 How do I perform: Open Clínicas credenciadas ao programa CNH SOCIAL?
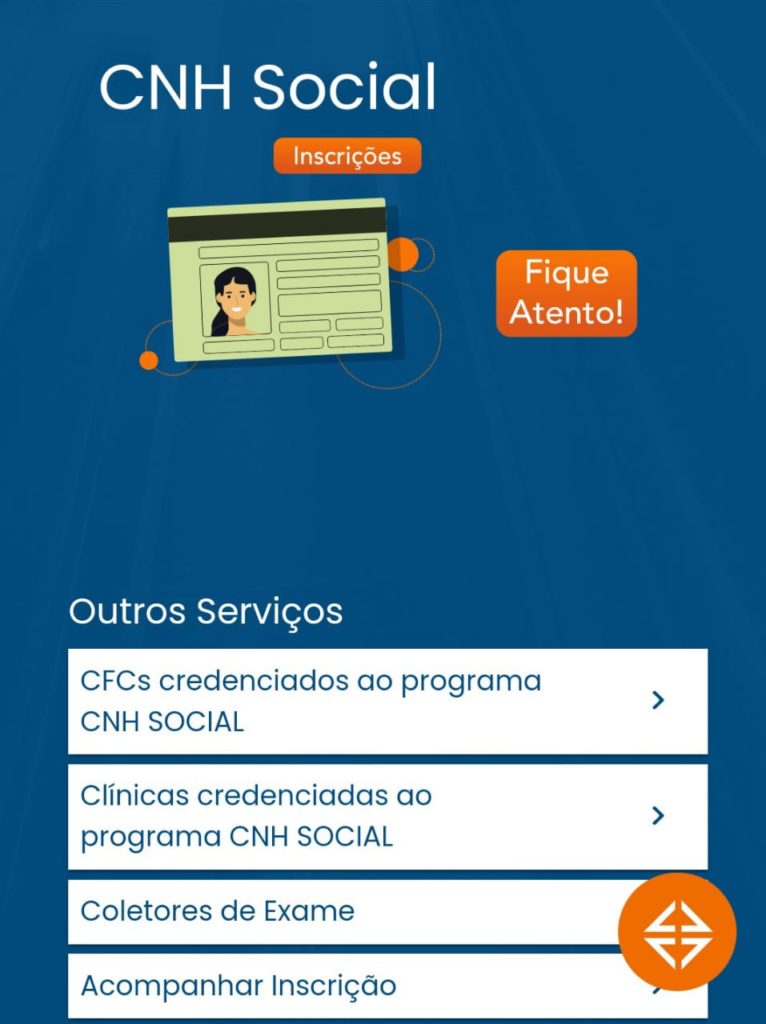[386, 816]
